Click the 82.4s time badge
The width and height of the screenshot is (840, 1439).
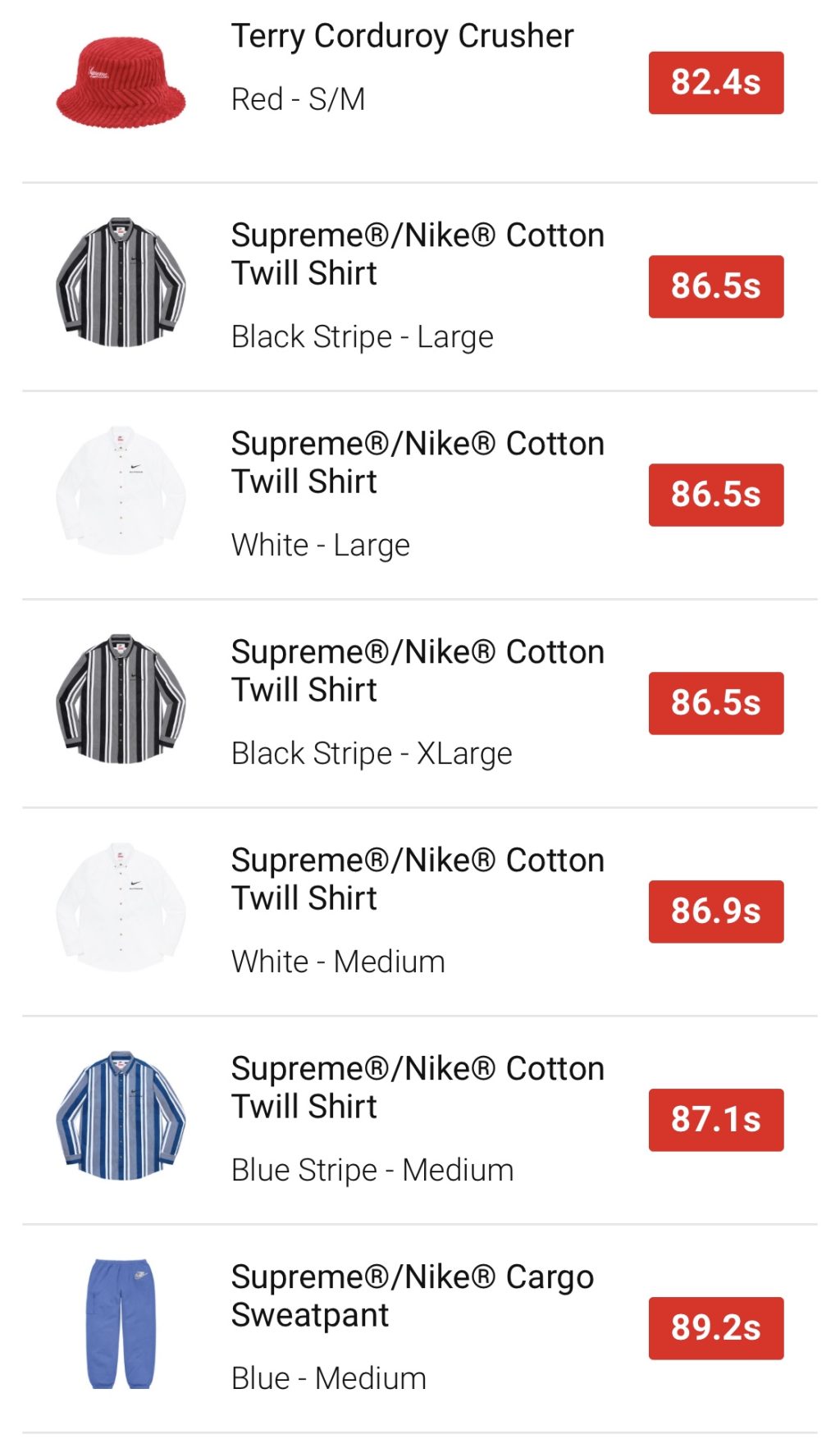(714, 82)
